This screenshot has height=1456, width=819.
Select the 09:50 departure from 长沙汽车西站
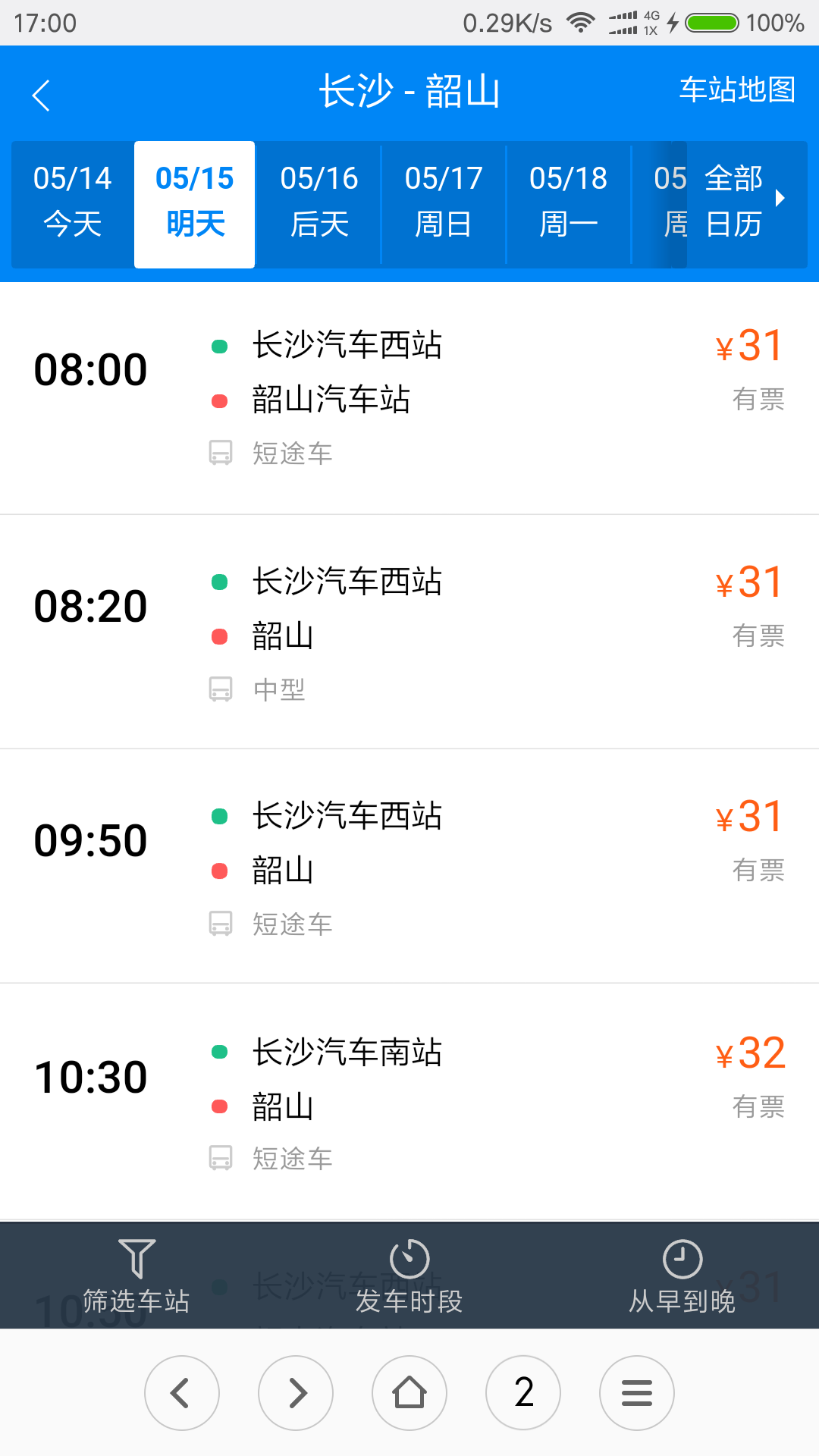click(x=409, y=868)
